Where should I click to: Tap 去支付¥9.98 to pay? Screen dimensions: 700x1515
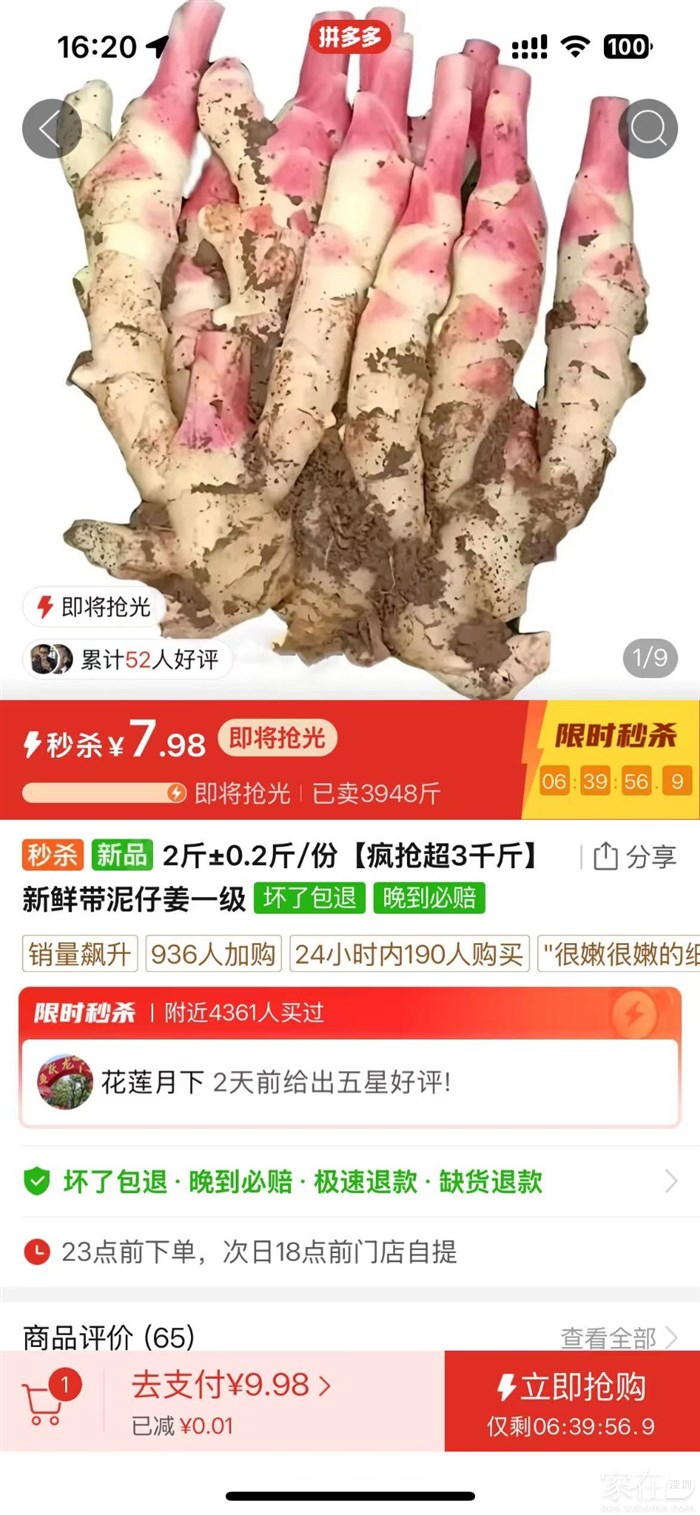(x=231, y=1385)
